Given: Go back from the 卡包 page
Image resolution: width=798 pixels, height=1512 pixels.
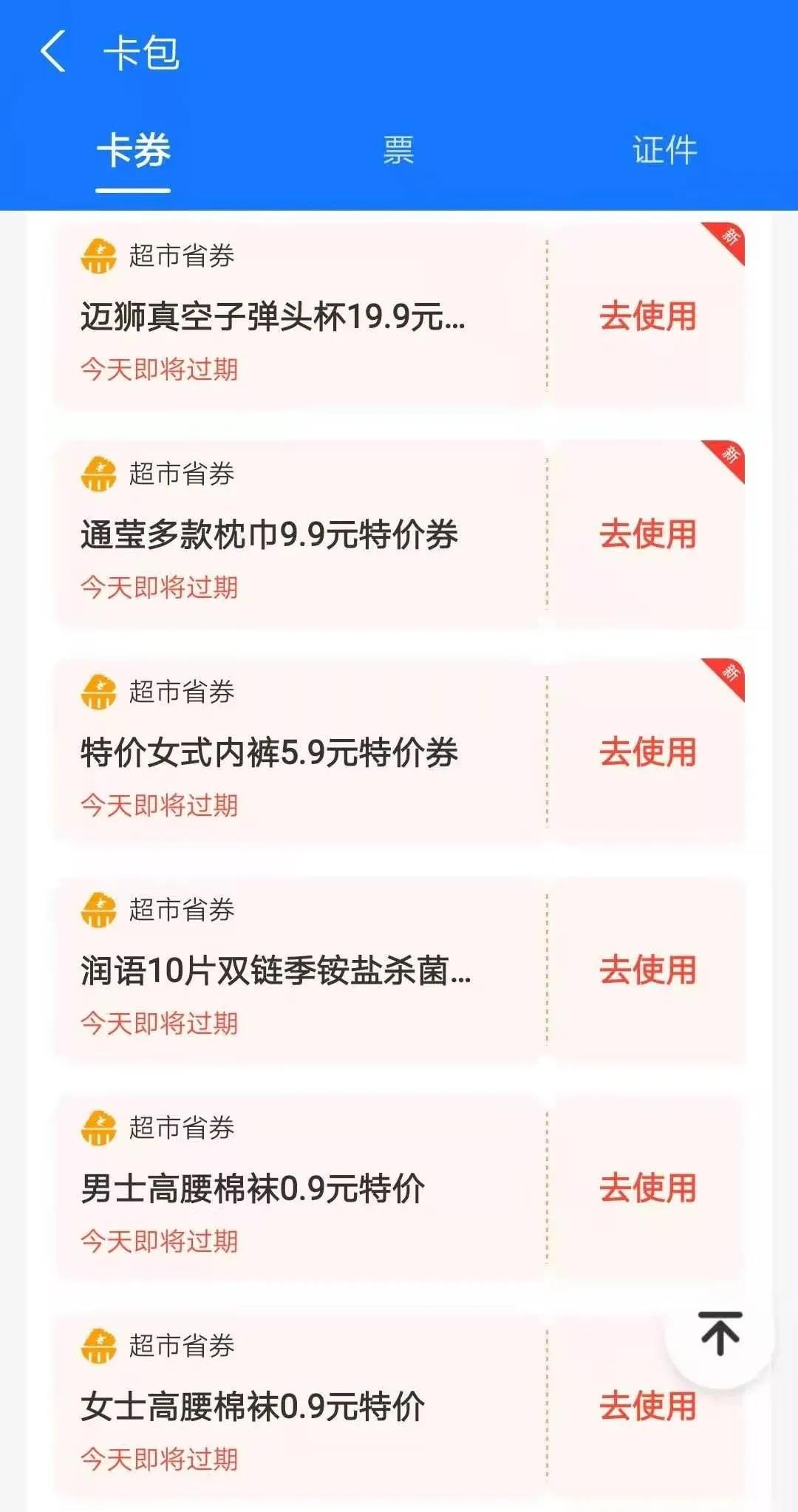Looking at the screenshot, I should pyautogui.click(x=52, y=52).
